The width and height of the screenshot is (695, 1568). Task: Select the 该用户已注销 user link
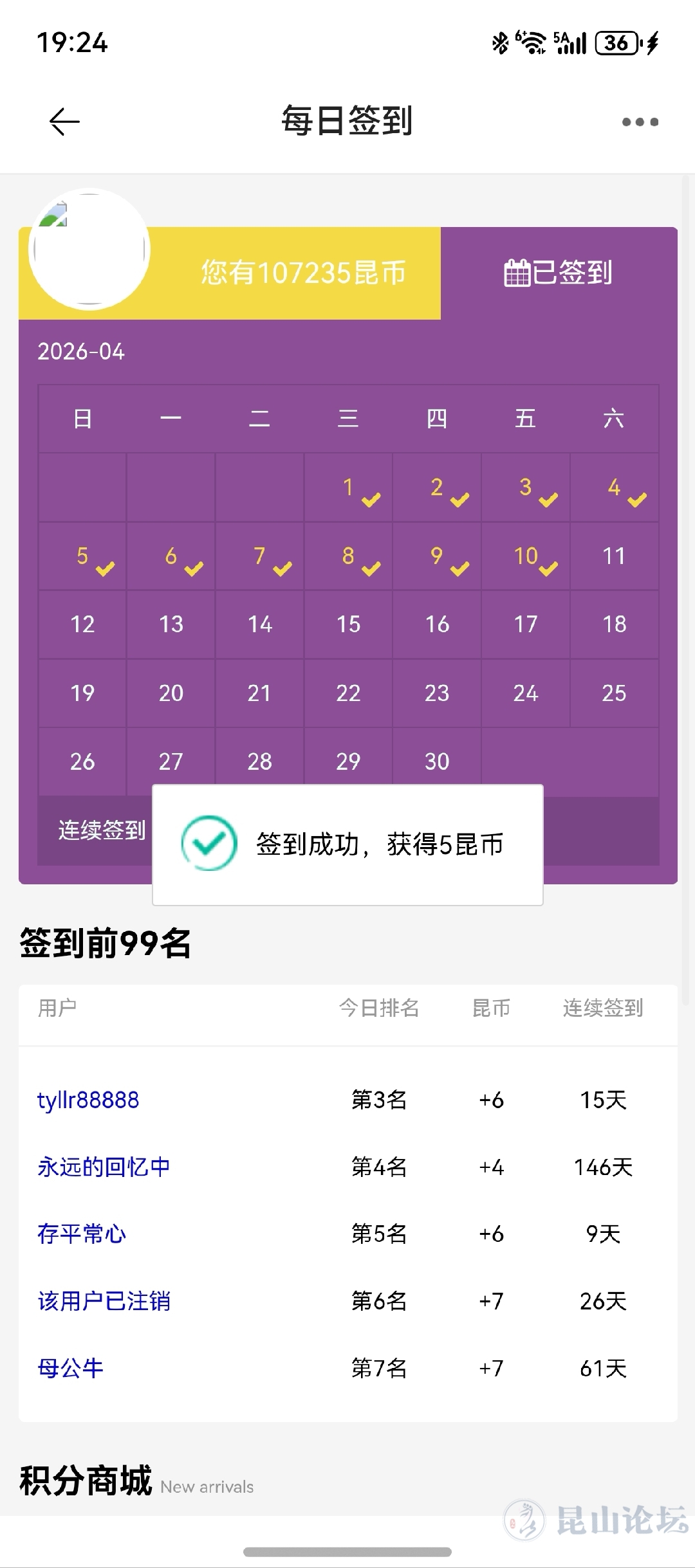104,1301
